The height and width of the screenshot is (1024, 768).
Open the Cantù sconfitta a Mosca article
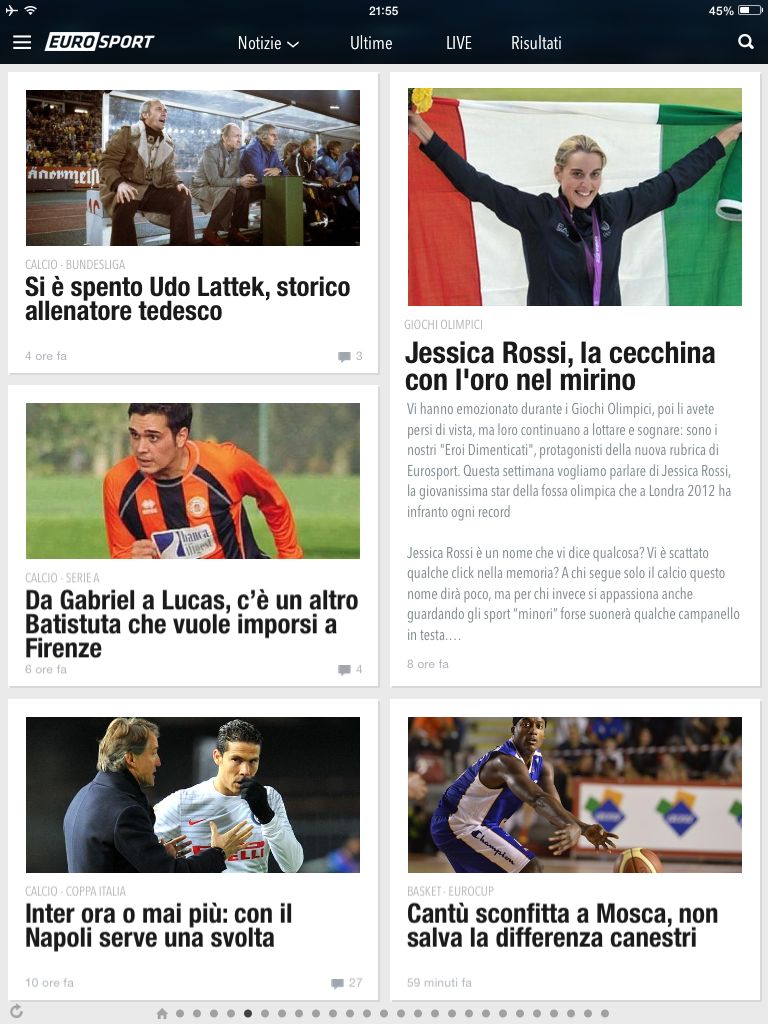tap(562, 925)
